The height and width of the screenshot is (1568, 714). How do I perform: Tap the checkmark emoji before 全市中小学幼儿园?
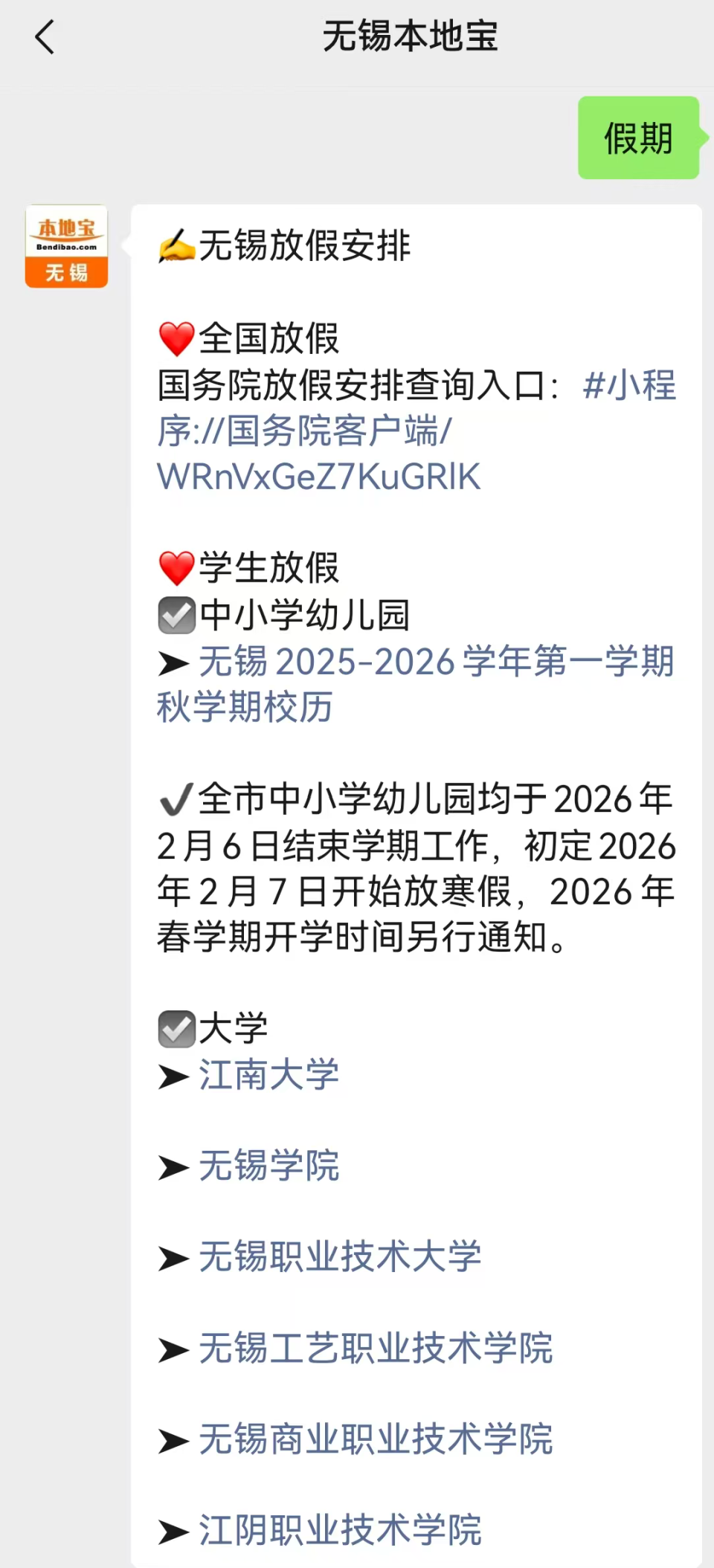point(176,801)
